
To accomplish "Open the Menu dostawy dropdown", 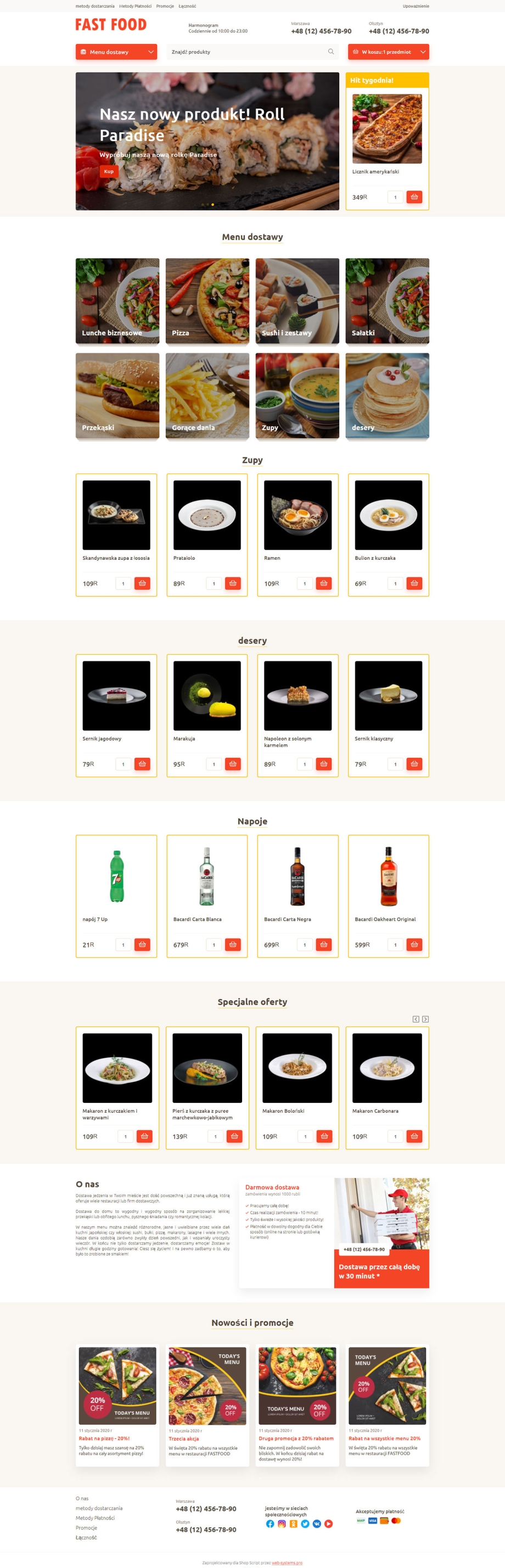I will [x=116, y=52].
